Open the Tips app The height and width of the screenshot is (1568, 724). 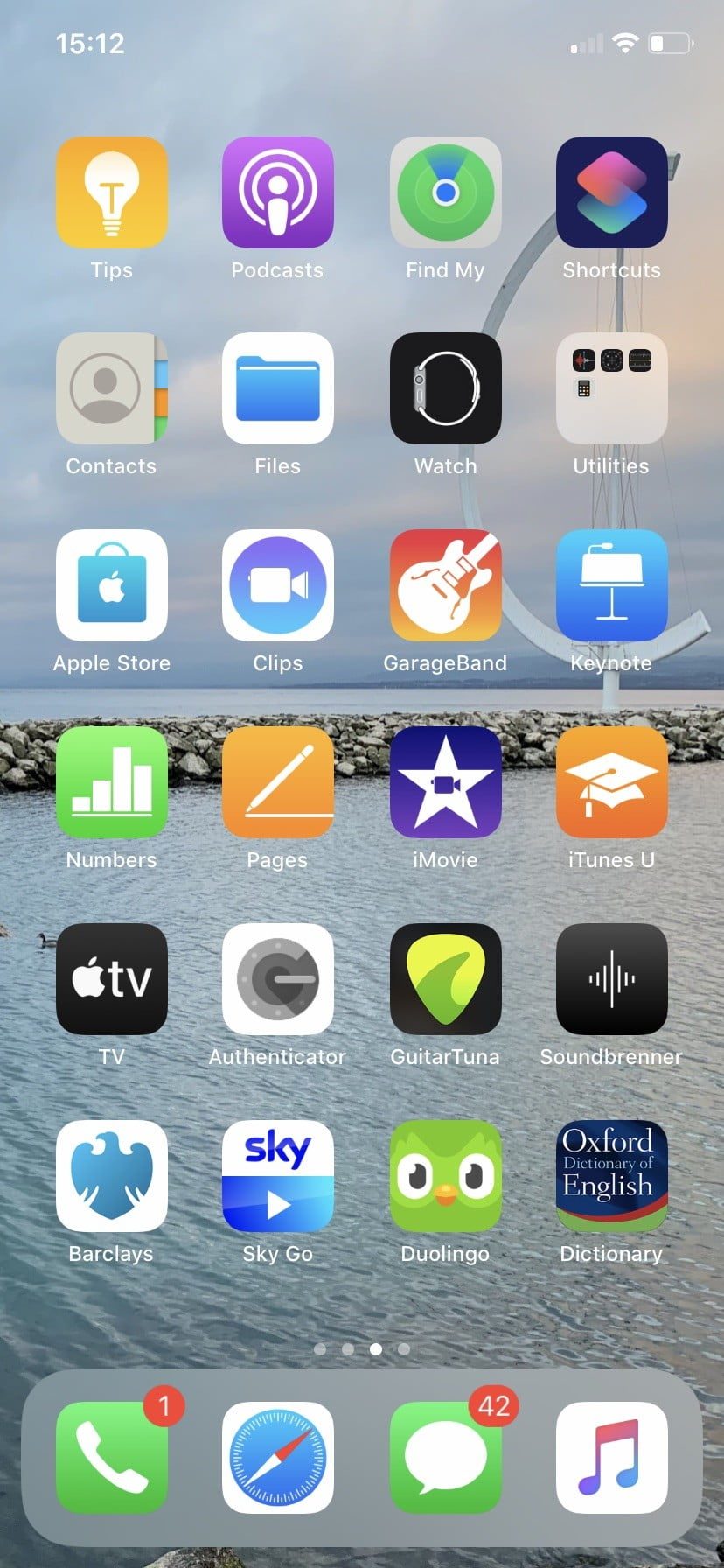(x=111, y=192)
